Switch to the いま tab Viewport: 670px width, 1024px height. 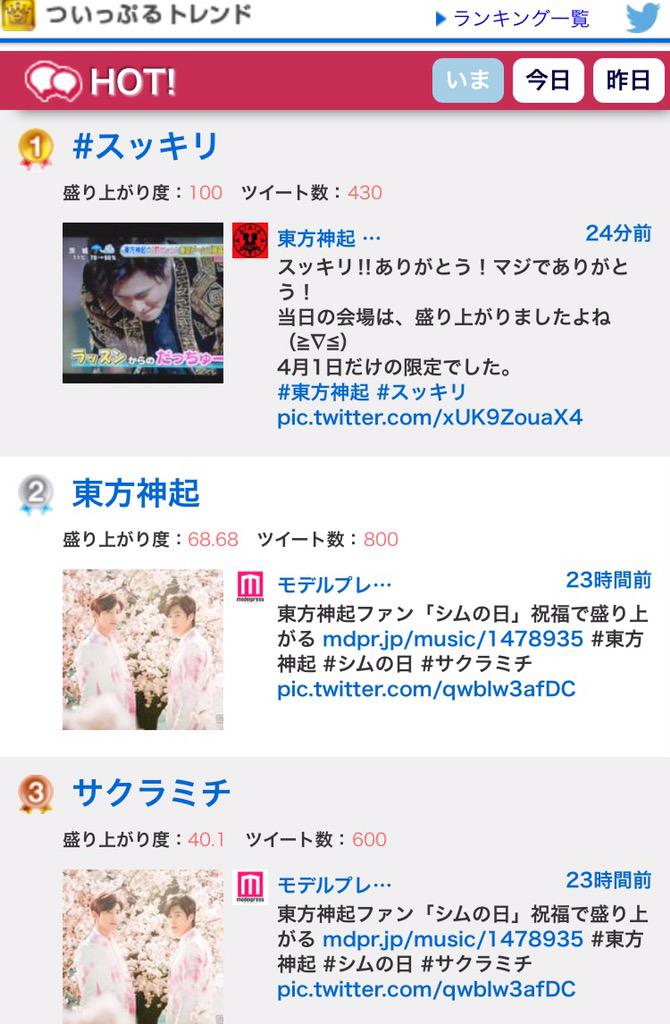(x=468, y=81)
